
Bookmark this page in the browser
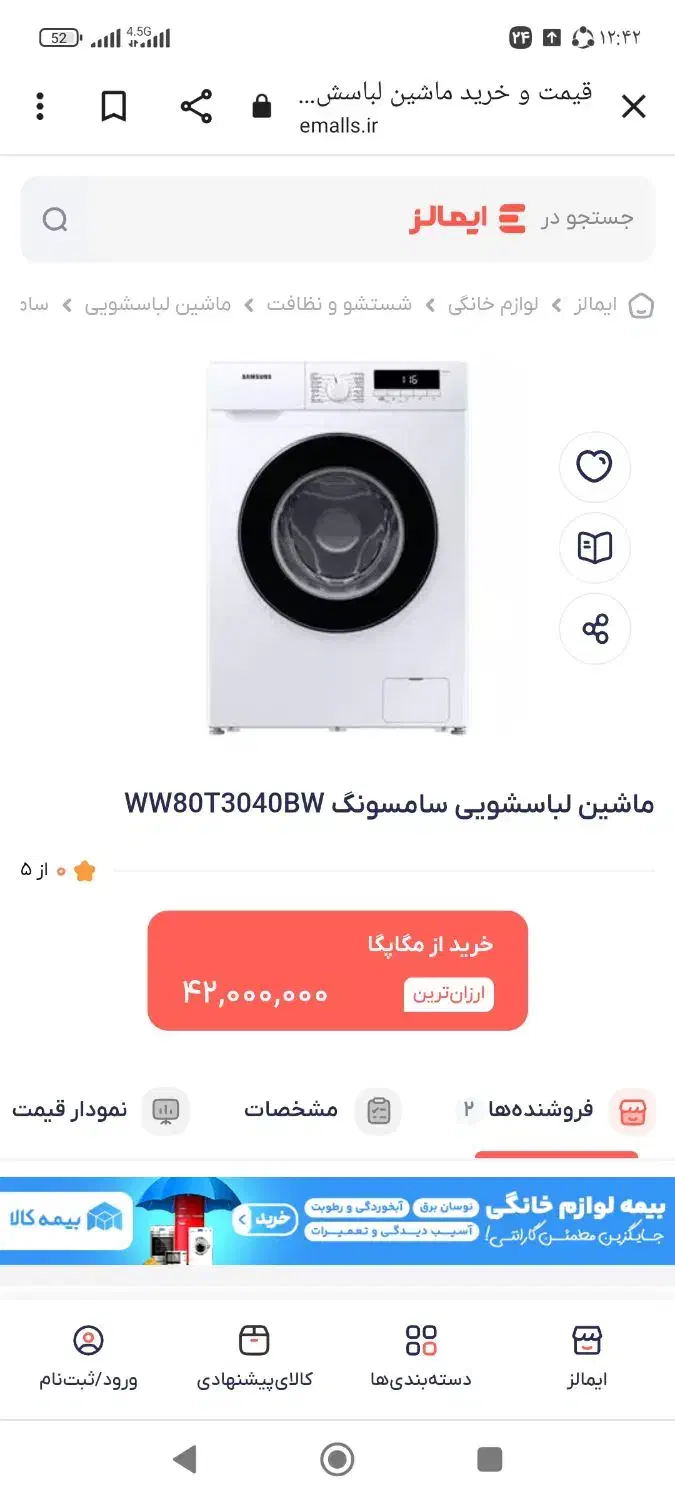click(x=114, y=107)
